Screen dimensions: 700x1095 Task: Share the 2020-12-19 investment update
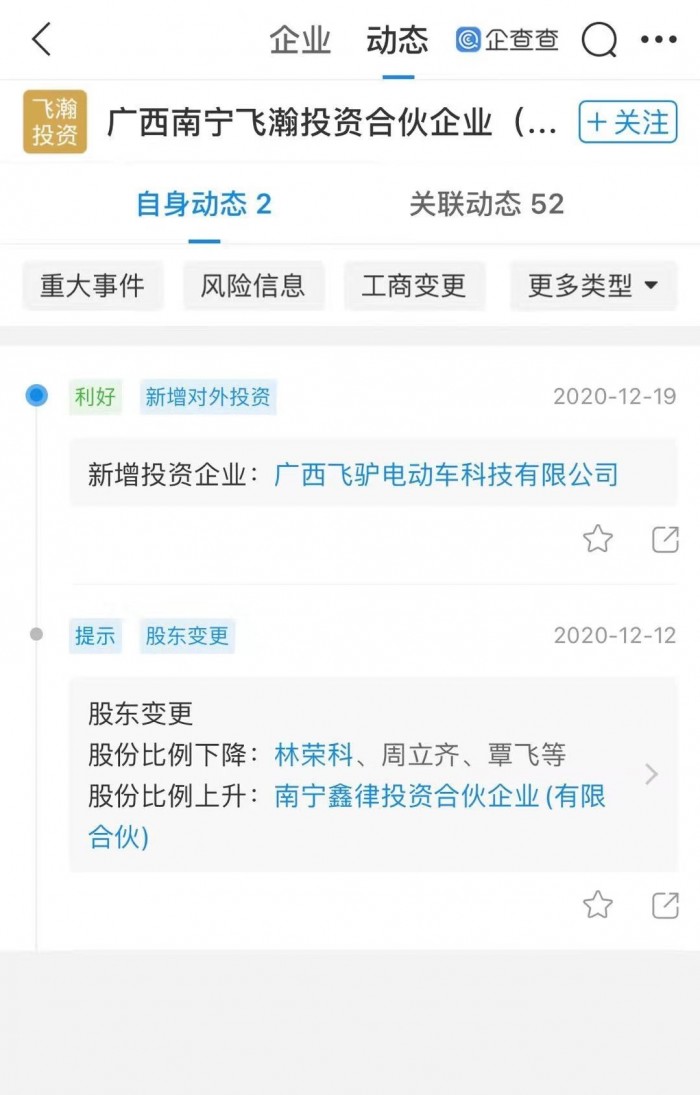[x=665, y=539]
